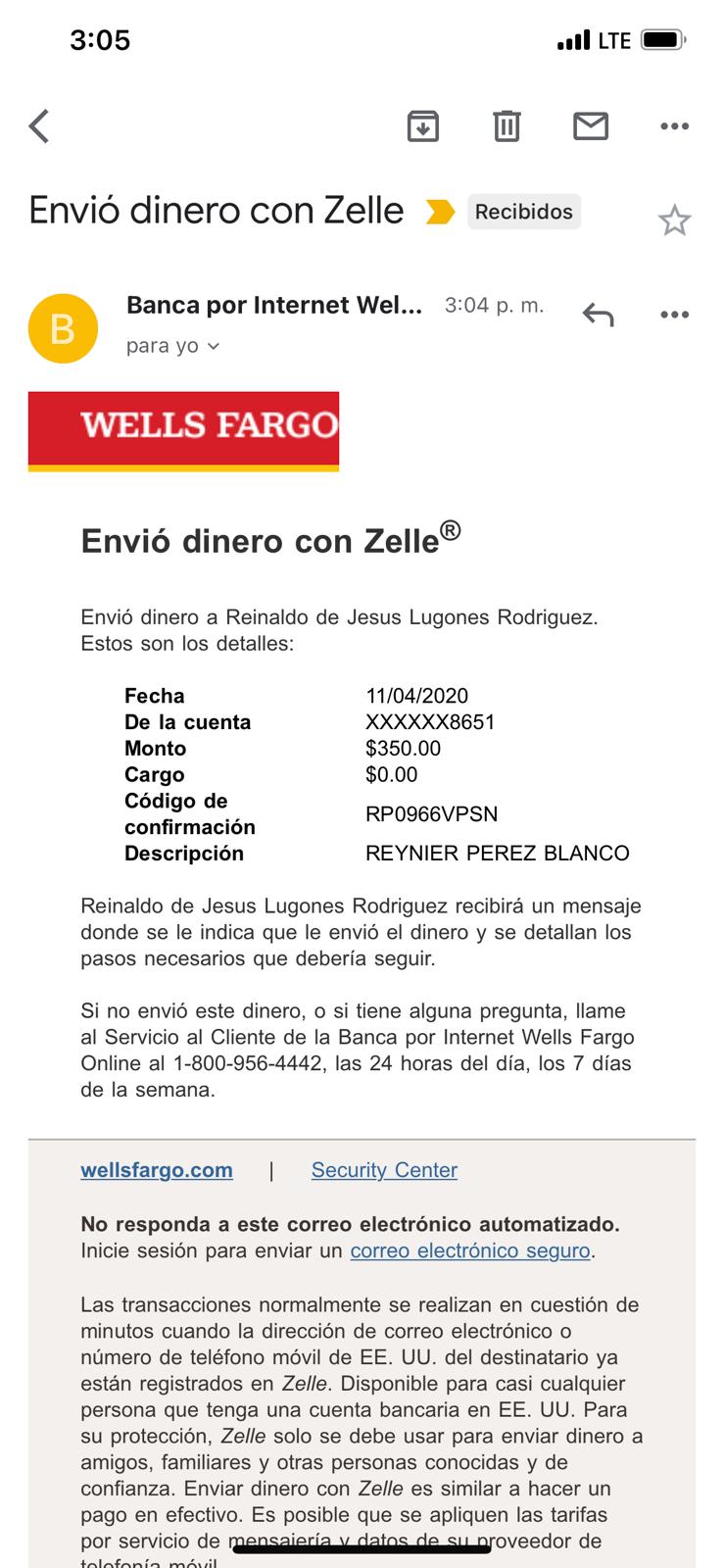724x1568 pixels.
Task: Open the wellsfargo.com link
Action: coord(157,1170)
